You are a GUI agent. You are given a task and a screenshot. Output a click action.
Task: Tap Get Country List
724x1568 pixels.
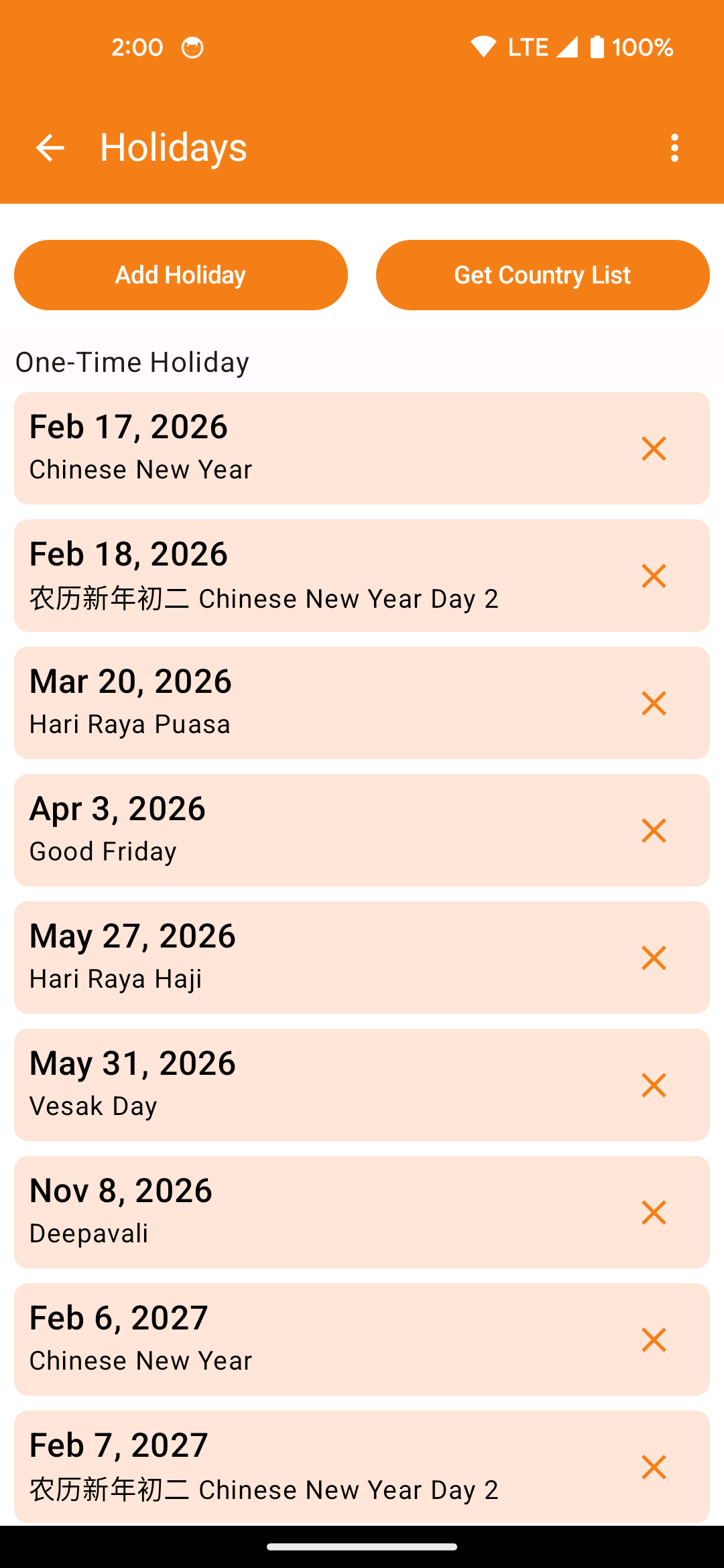click(x=543, y=275)
